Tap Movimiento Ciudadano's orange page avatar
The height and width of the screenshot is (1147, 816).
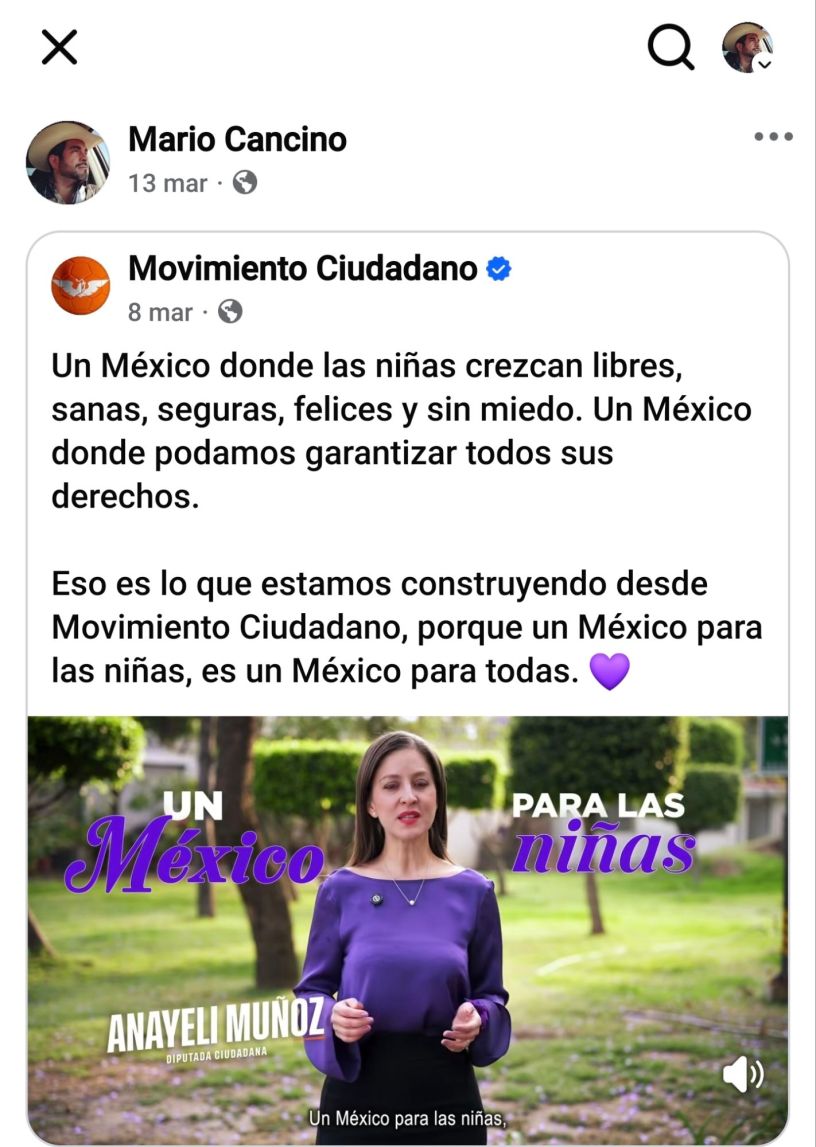(x=81, y=285)
